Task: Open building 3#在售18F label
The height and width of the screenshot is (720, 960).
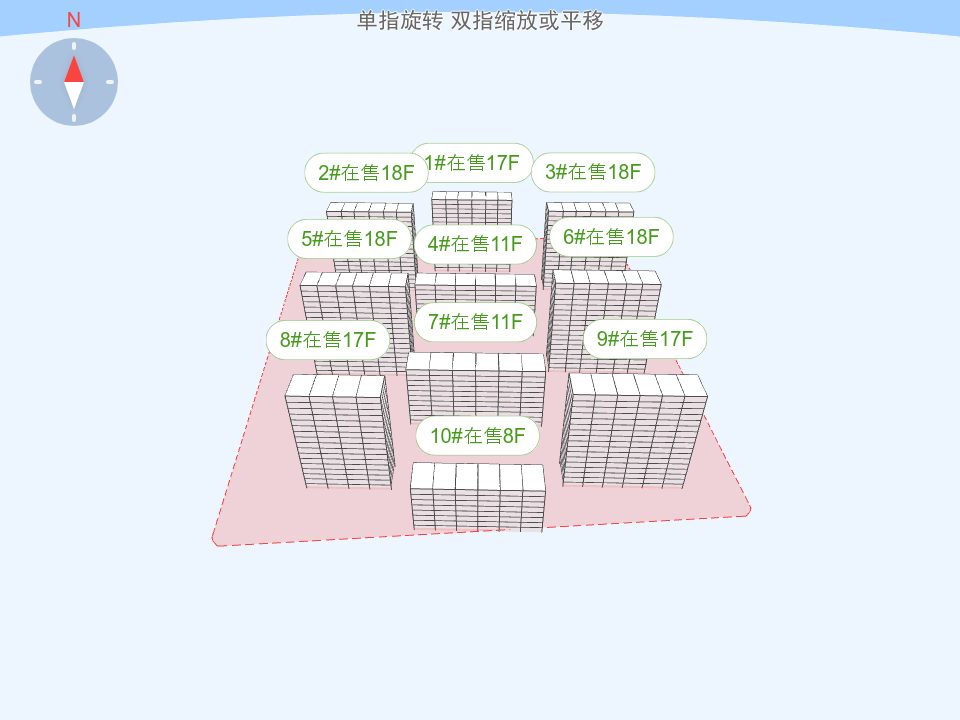Action: tap(593, 172)
